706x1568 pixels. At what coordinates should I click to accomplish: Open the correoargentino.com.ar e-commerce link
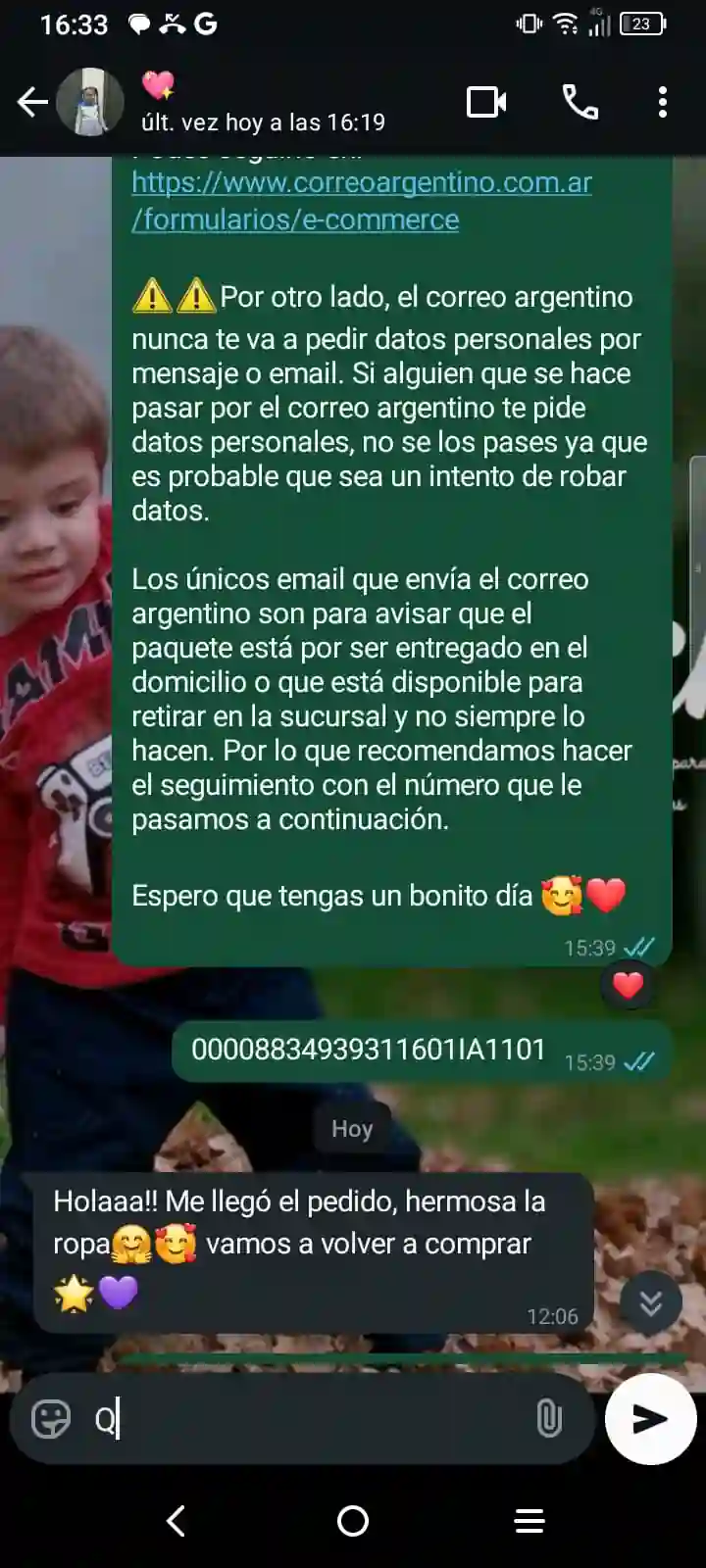(x=362, y=201)
